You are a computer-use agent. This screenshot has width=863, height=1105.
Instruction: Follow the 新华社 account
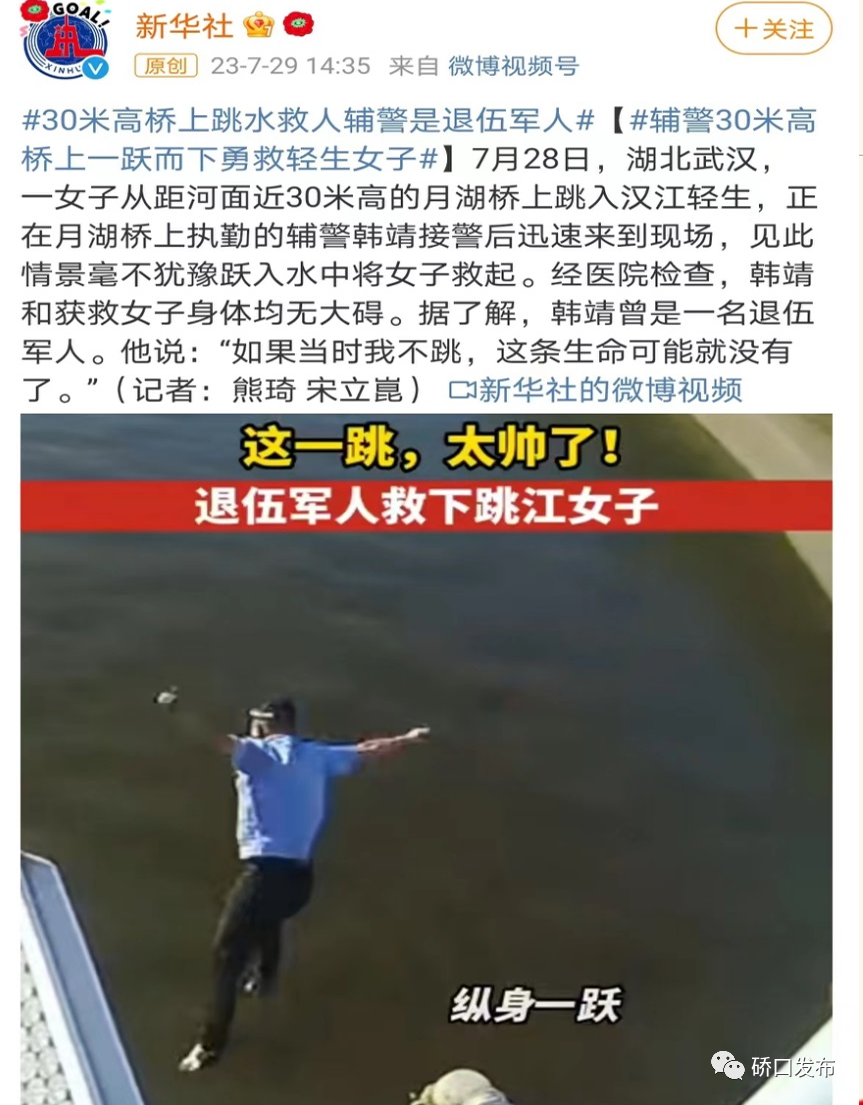click(x=773, y=29)
